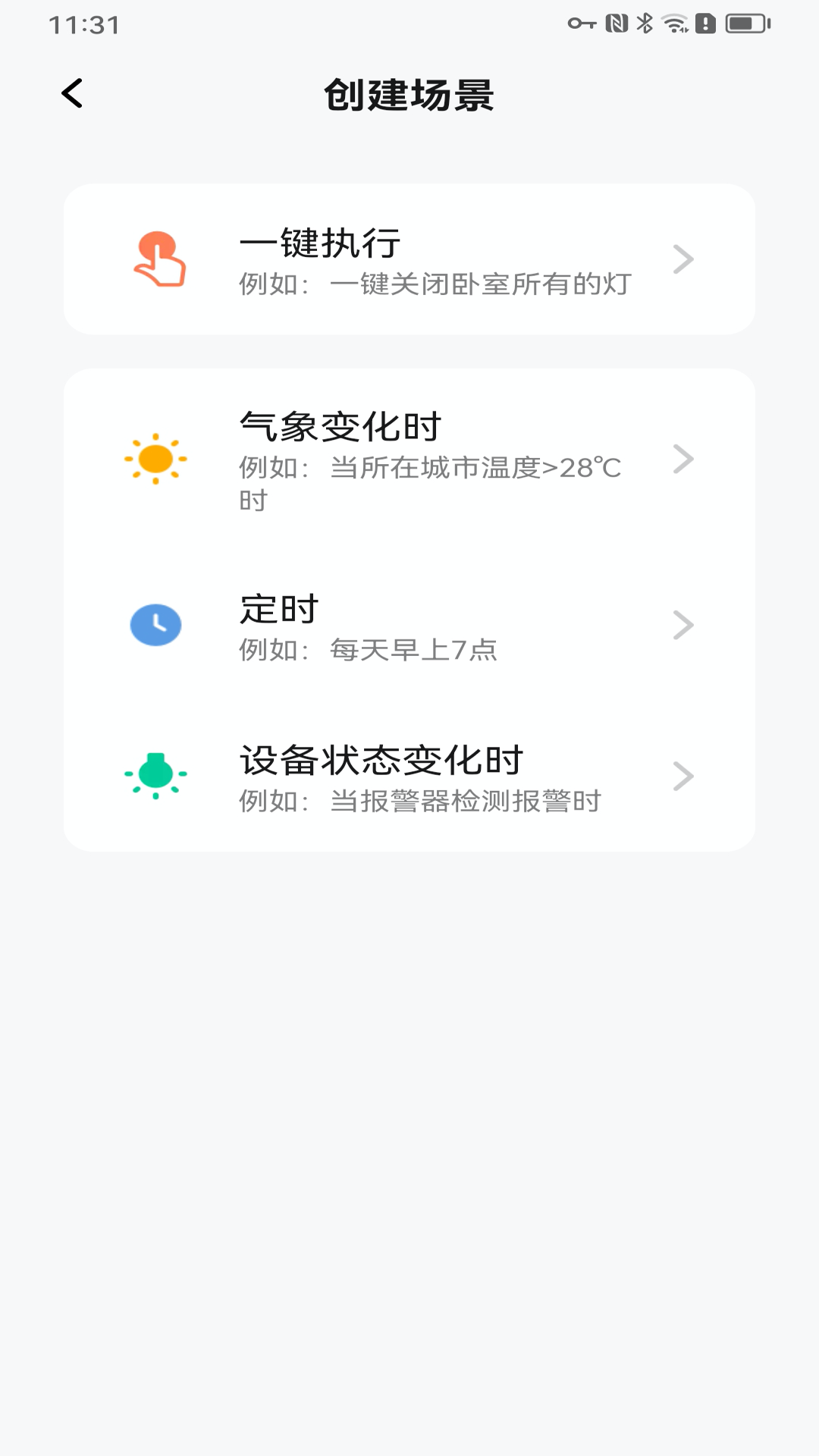819x1456 pixels.
Task: Select the orange tap icon for 一键执行
Action: pyautogui.click(x=156, y=258)
